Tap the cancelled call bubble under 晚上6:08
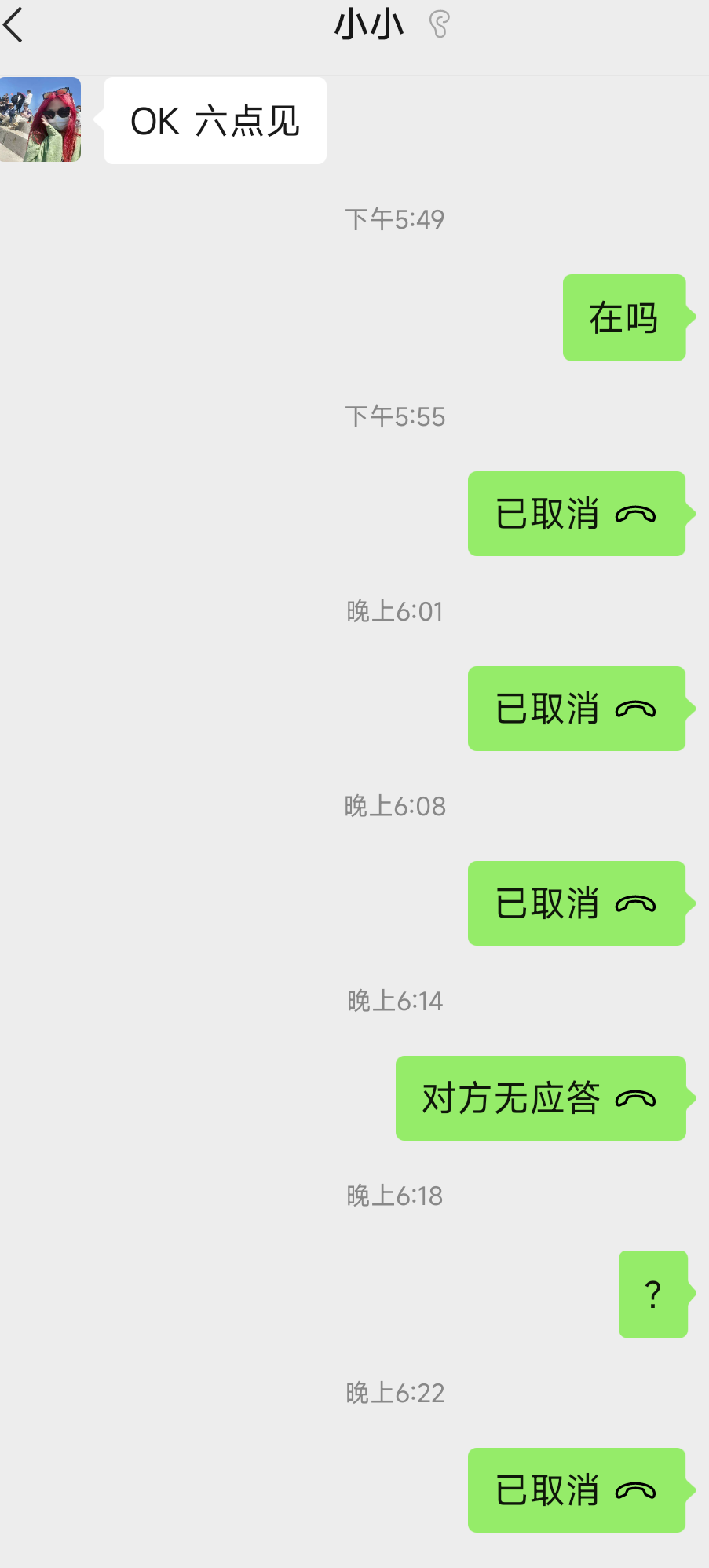The height and width of the screenshot is (1568, 709). point(576,903)
